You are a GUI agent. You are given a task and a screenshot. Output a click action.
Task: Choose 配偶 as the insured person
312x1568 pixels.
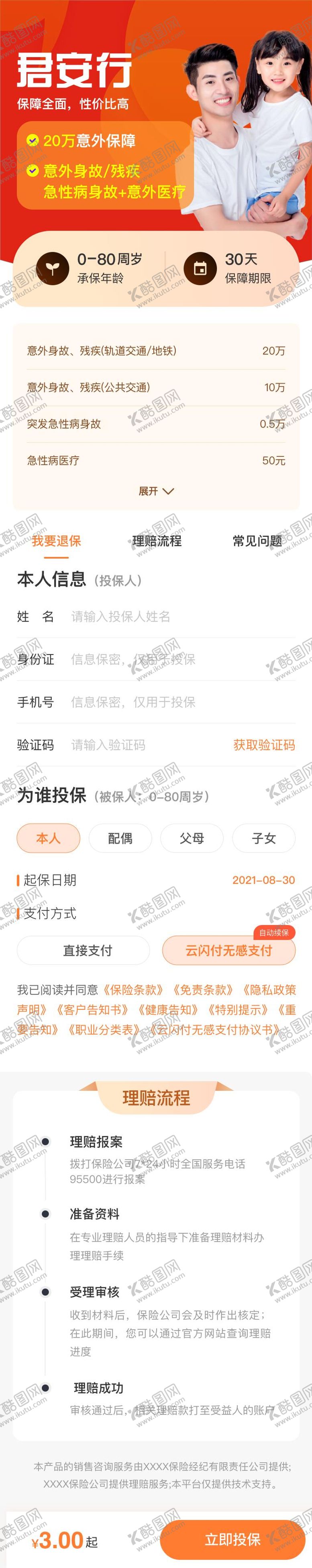coord(120,838)
